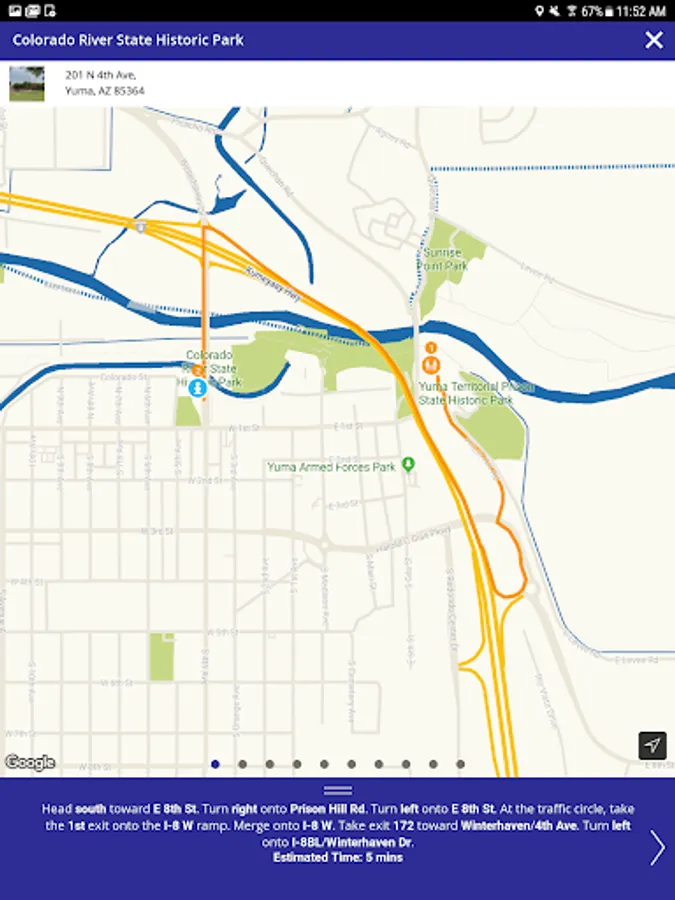Close the Colorado River State Historic Park directions
Screen dimensions: 675x900
pos(653,40)
